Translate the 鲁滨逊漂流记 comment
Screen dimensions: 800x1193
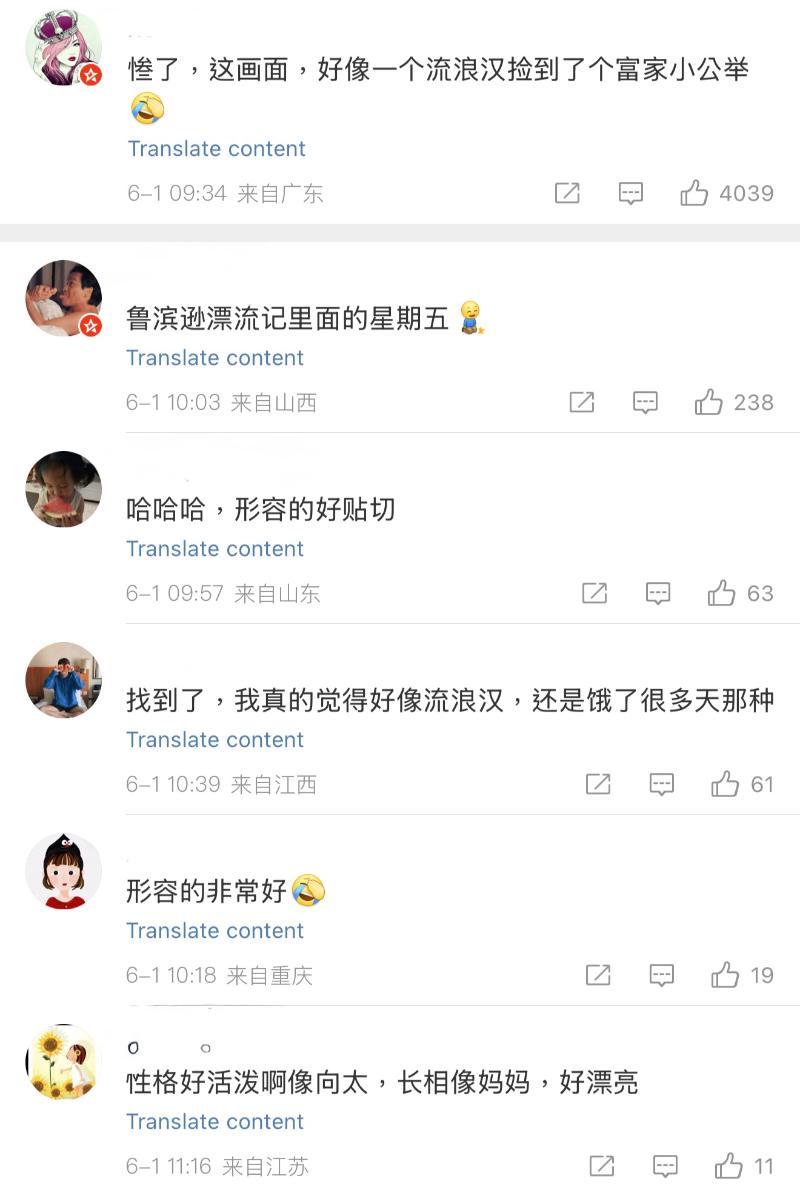215,358
